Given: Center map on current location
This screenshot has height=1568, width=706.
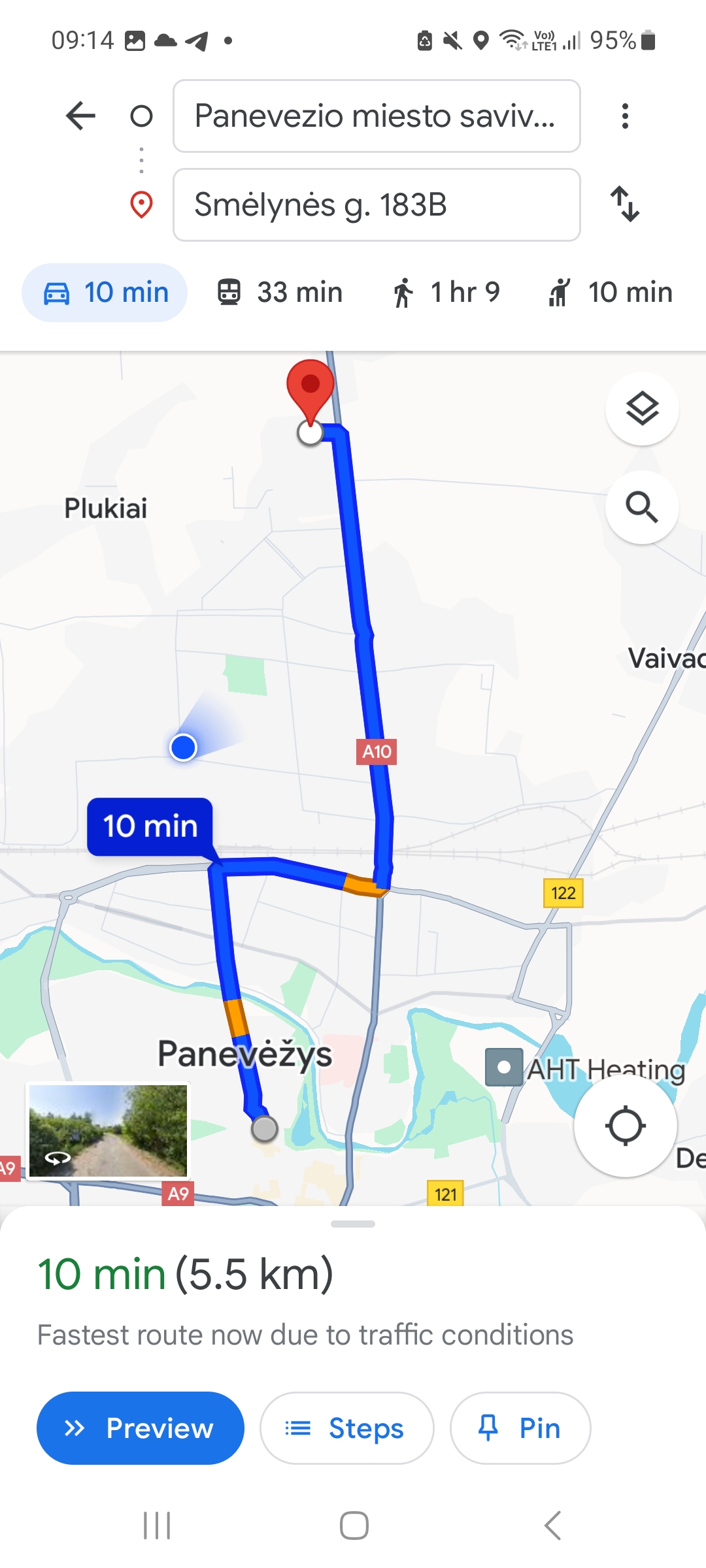Looking at the screenshot, I should pyautogui.click(x=626, y=1125).
